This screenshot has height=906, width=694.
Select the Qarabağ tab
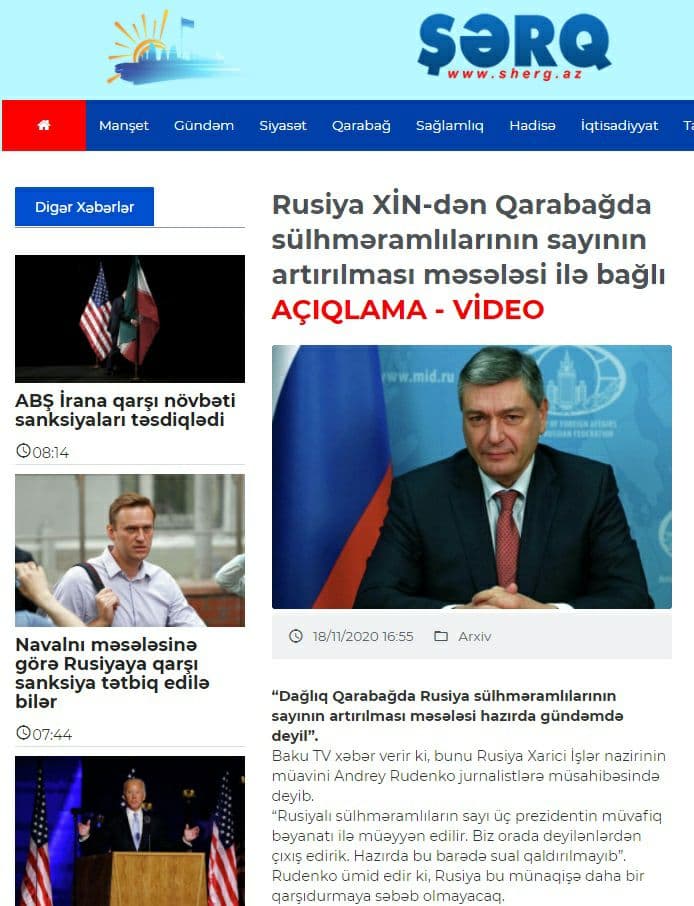tap(361, 125)
